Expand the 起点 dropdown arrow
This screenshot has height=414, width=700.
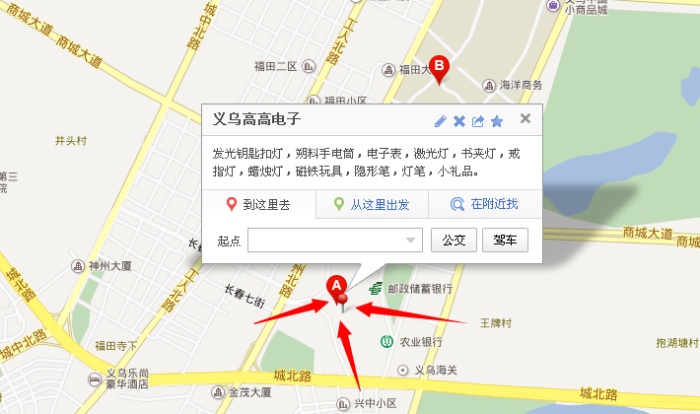click(412, 241)
